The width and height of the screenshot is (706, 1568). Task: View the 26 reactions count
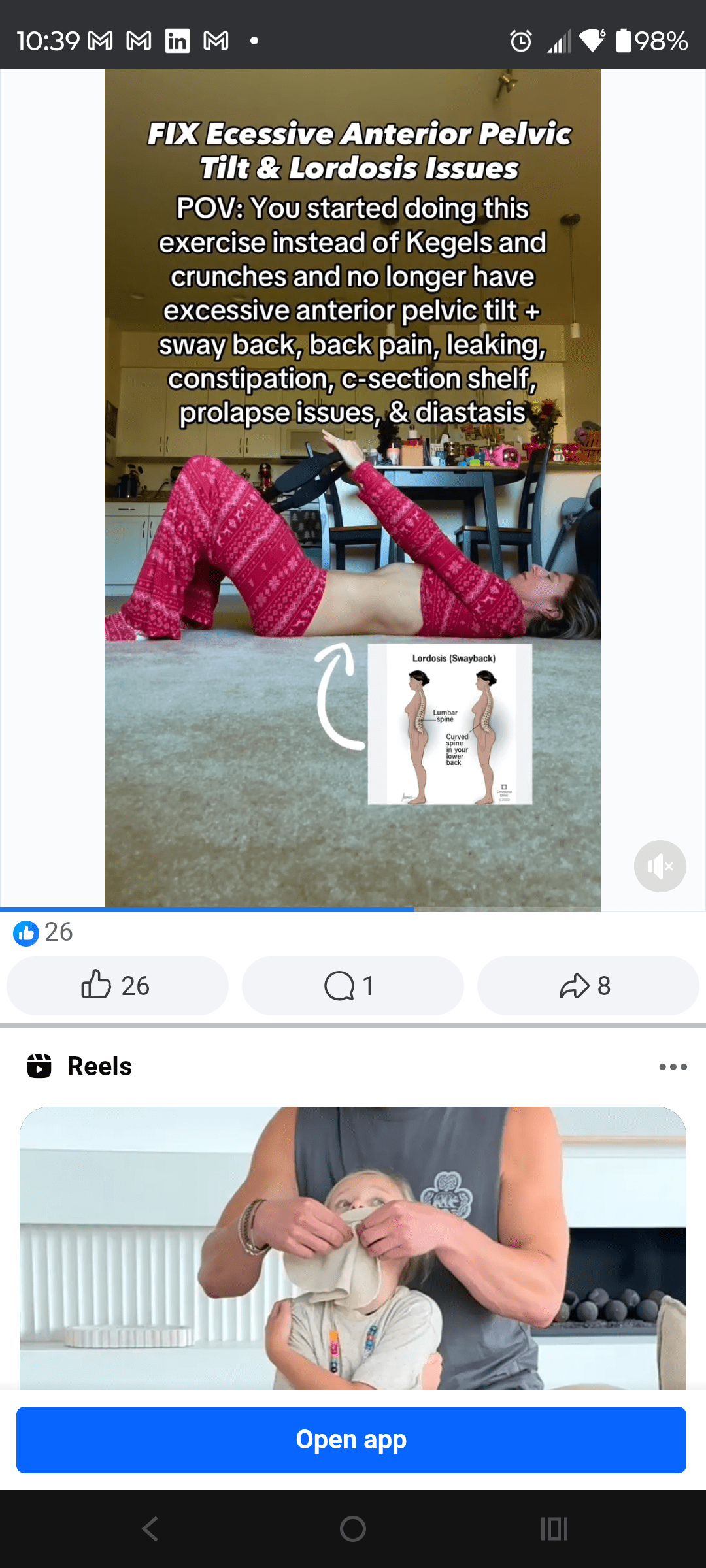point(44,932)
